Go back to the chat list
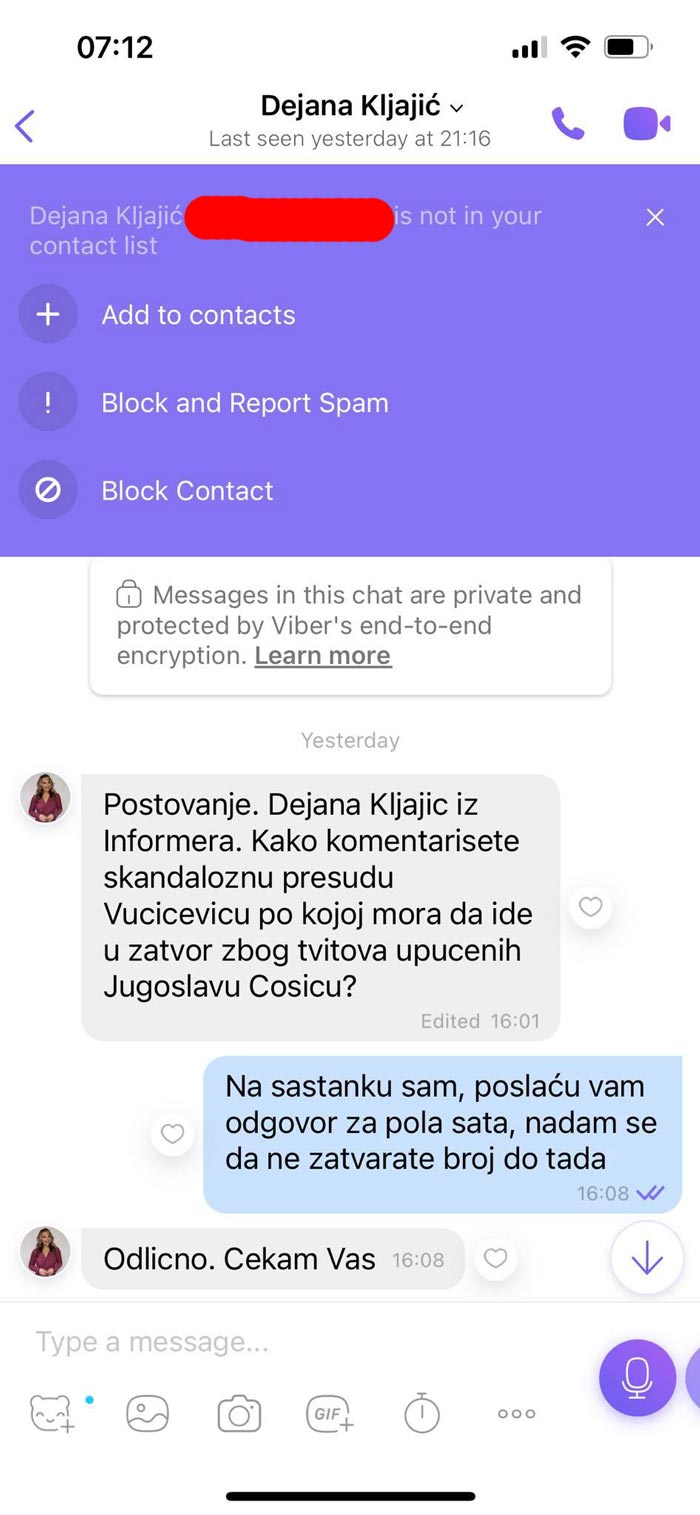This screenshot has height=1515, width=700. point(25,126)
